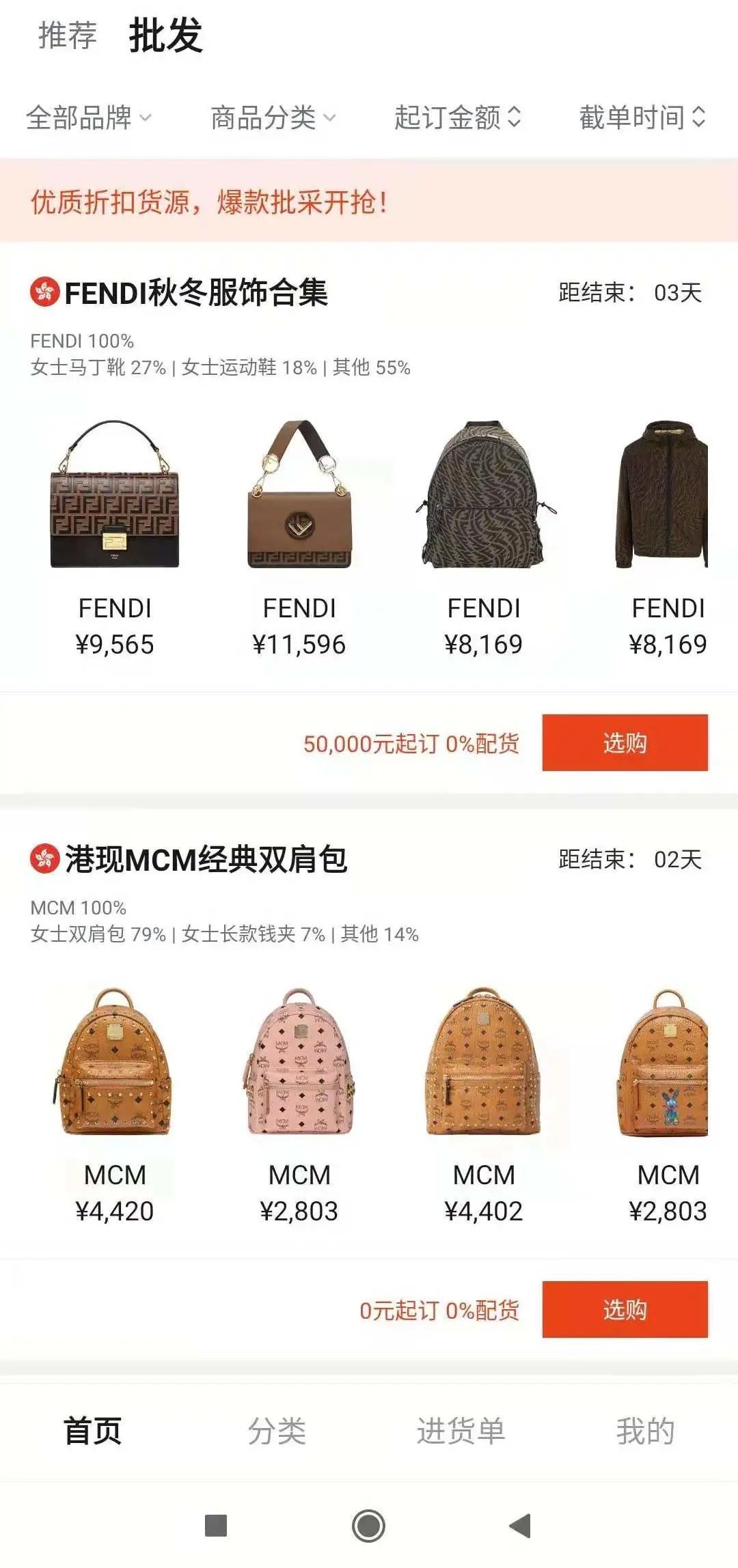Go to the 我的 tab
This screenshot has height=1568, width=738.
pyautogui.click(x=645, y=1431)
